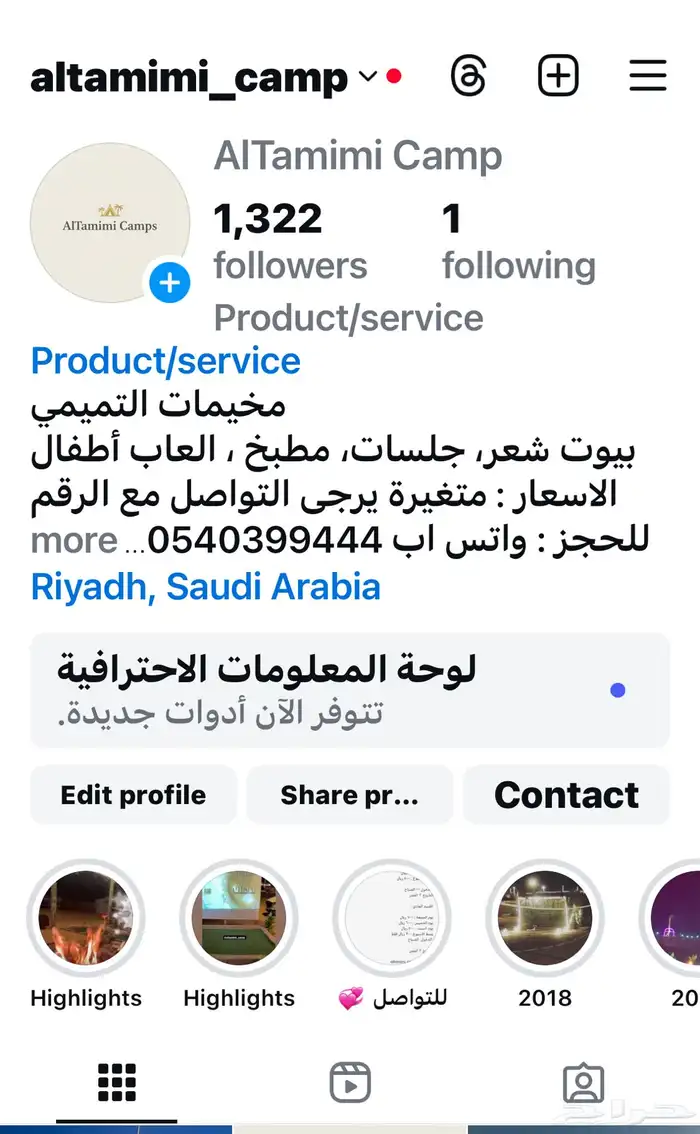Image resolution: width=700 pixels, height=1134 pixels.
Task: Switch to the Reels tab
Action: click(350, 1083)
